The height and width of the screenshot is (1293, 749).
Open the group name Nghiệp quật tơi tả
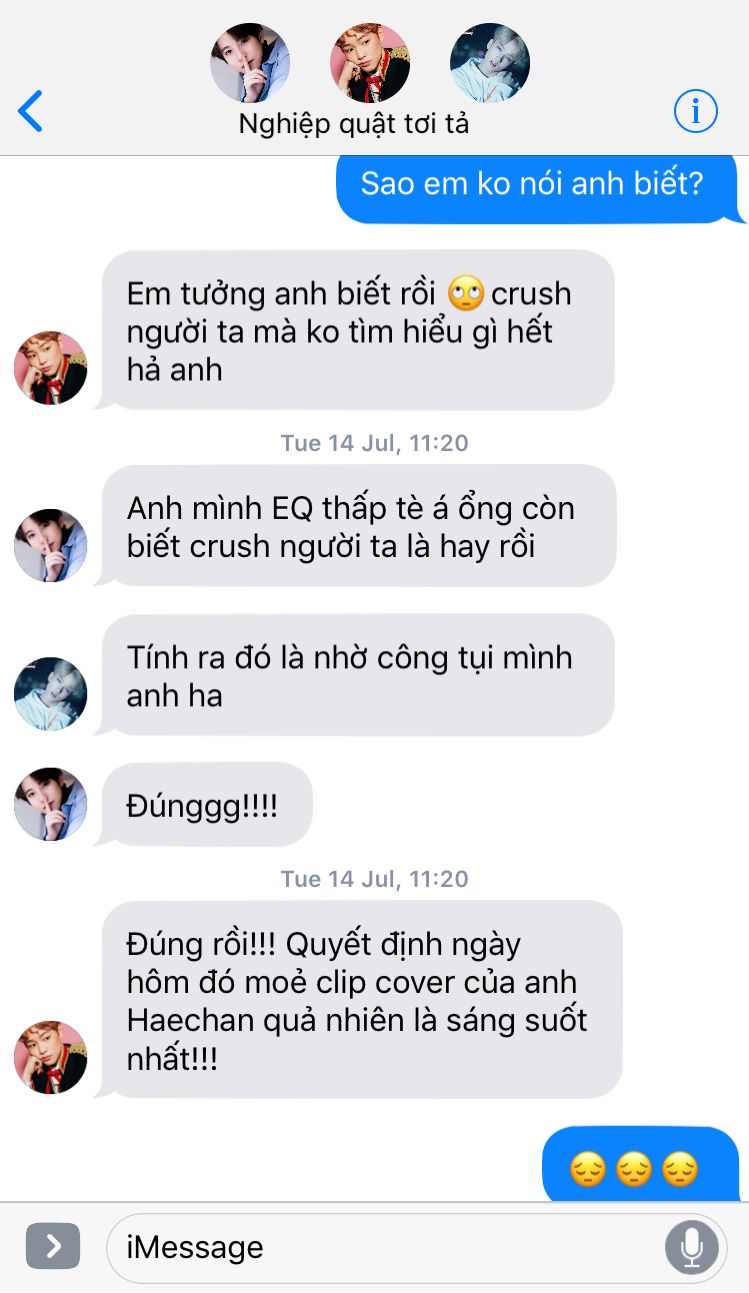(354, 124)
